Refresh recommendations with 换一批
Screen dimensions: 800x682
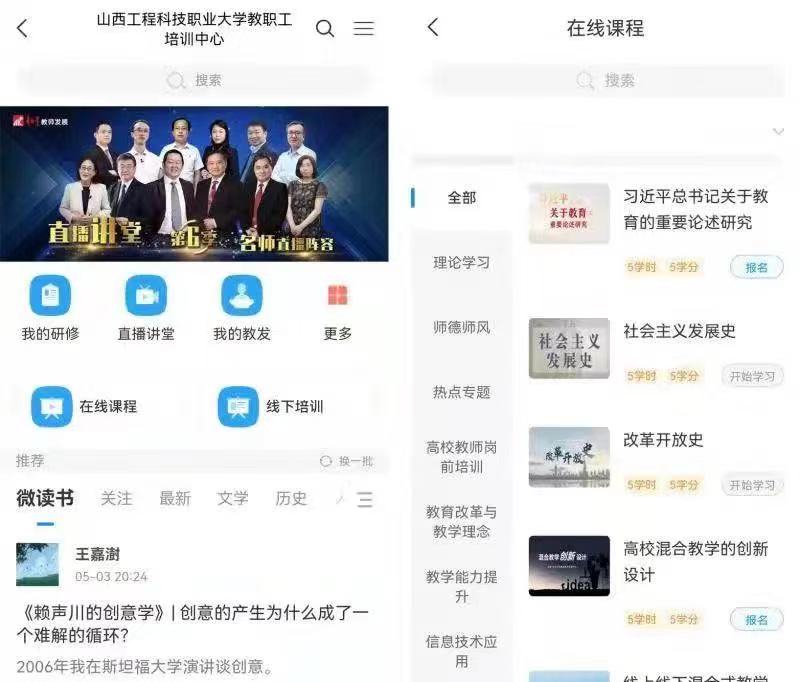tap(347, 461)
